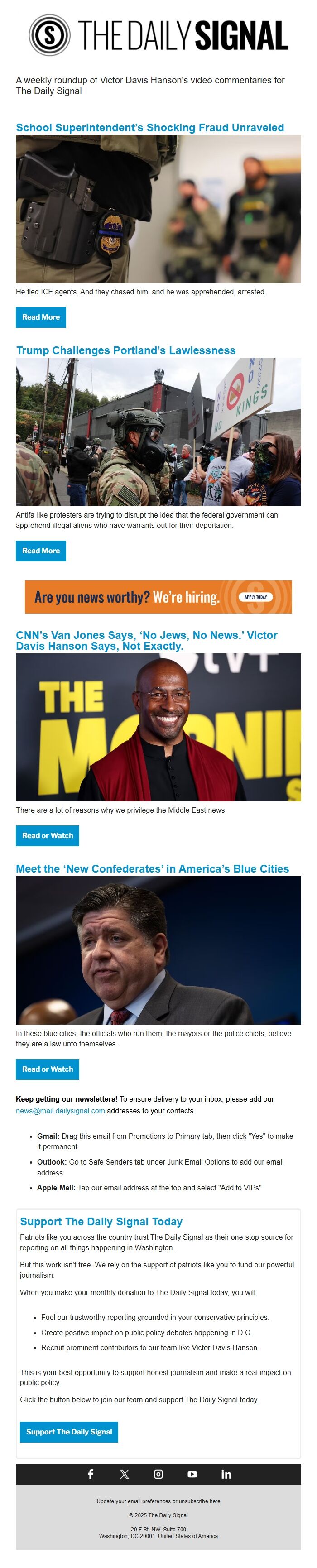The width and height of the screenshot is (317, 1568).
Task: Open The Daily Signal's LinkedIn page
Action: click(226, 1474)
